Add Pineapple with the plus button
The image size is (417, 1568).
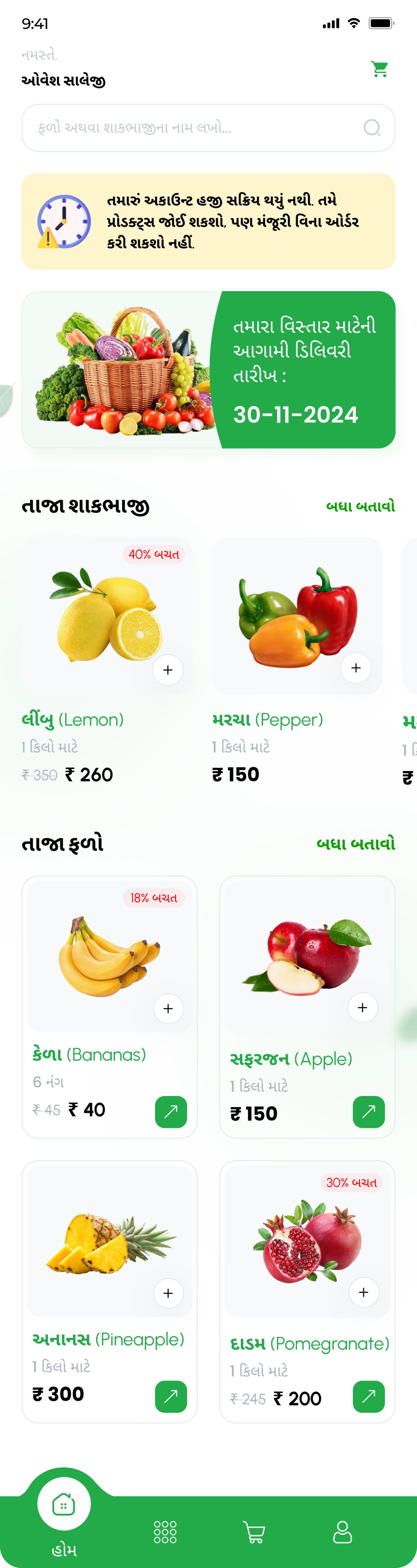pos(169,1293)
